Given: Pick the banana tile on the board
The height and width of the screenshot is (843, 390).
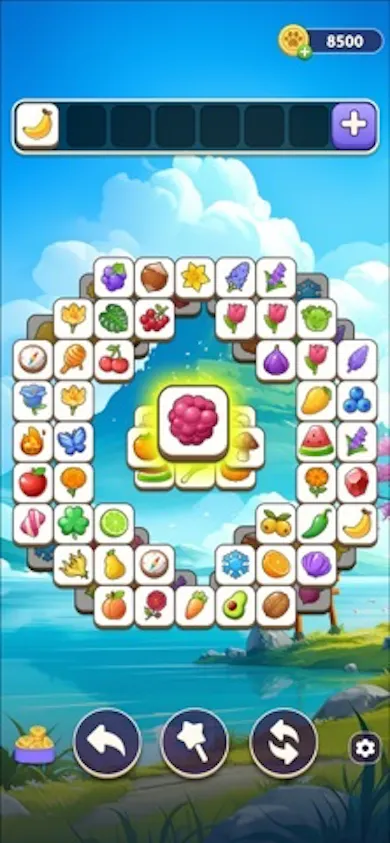Looking at the screenshot, I should point(357,523).
